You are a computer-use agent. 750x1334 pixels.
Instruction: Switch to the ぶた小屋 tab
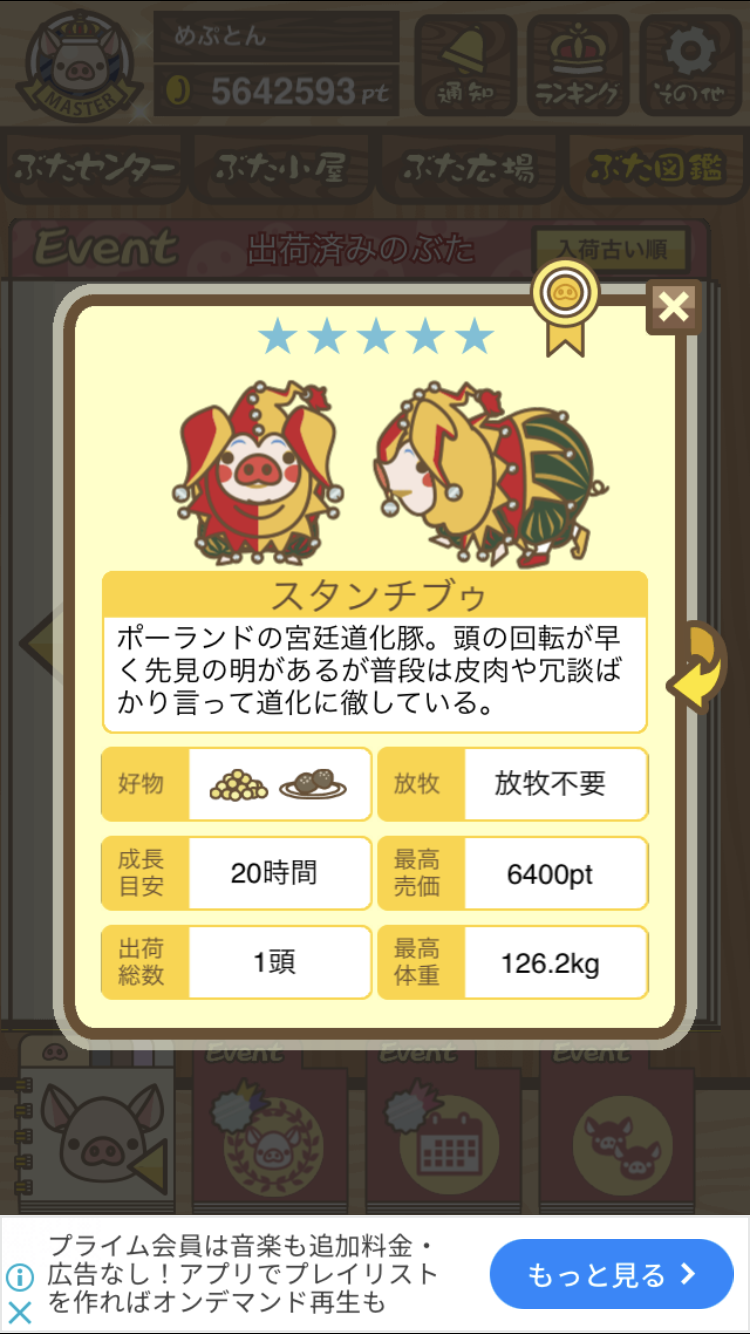(281, 167)
